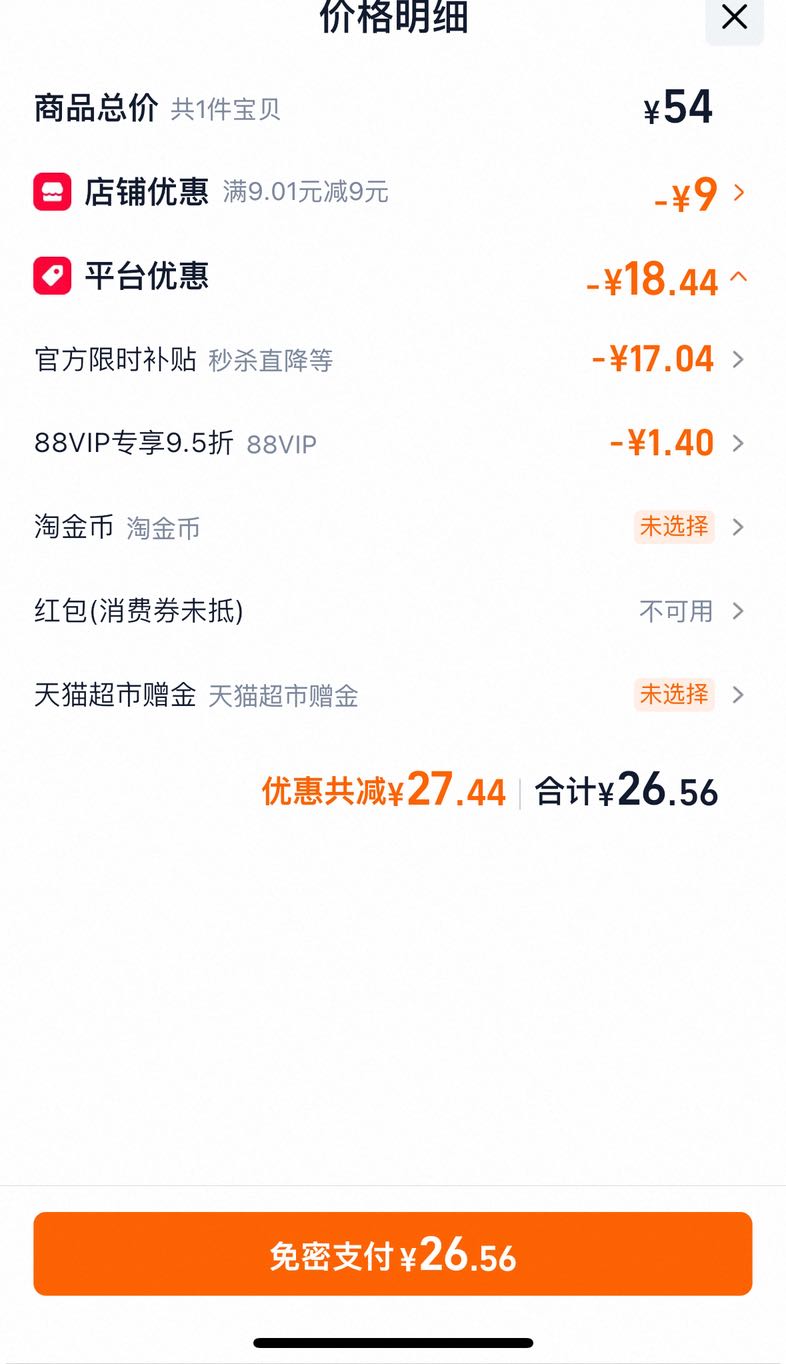Select 淘金币 coins to apply
The width and height of the screenshot is (786, 1364).
[x=392, y=527]
